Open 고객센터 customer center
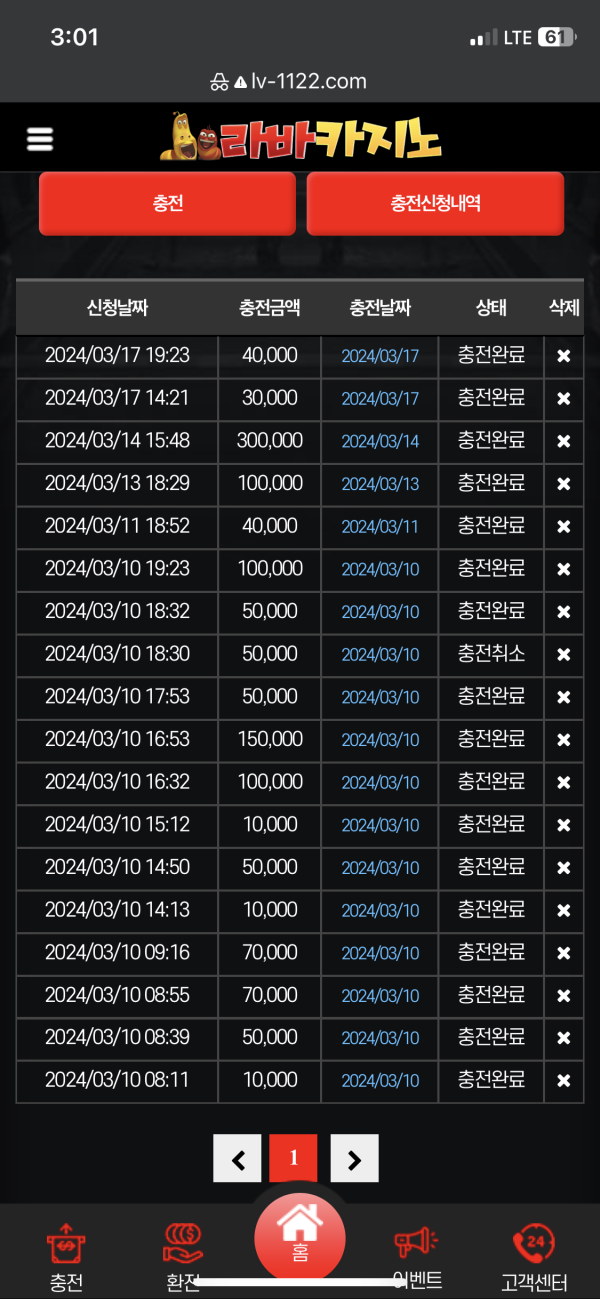Viewport: 600px width, 1299px height. tap(534, 1257)
